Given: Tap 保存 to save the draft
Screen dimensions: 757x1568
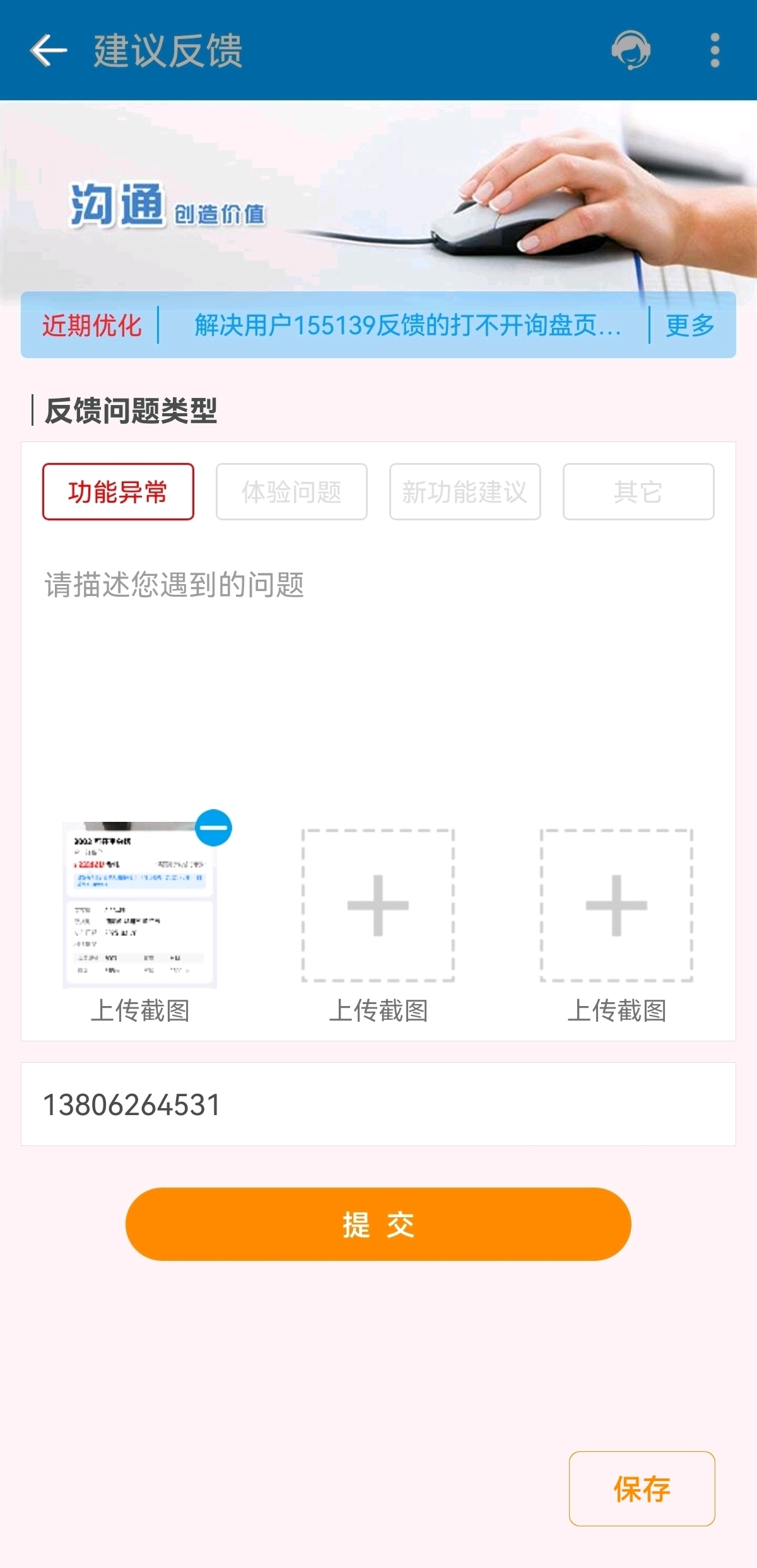Looking at the screenshot, I should point(642,1489).
